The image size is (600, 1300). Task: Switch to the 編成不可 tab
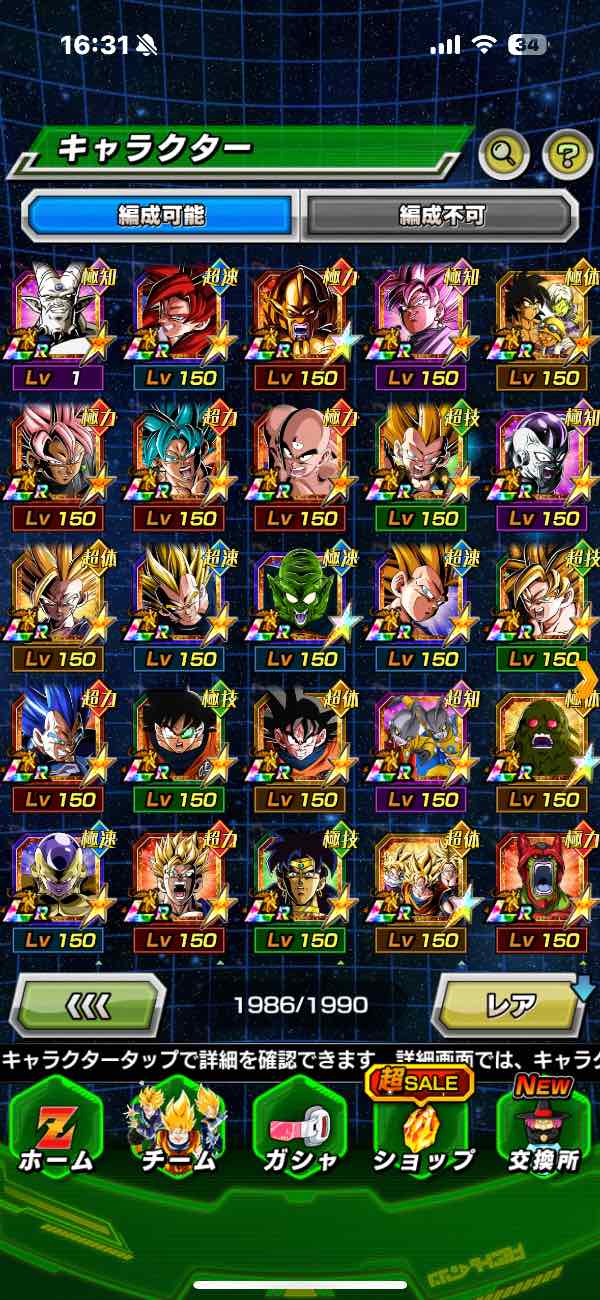441,214
